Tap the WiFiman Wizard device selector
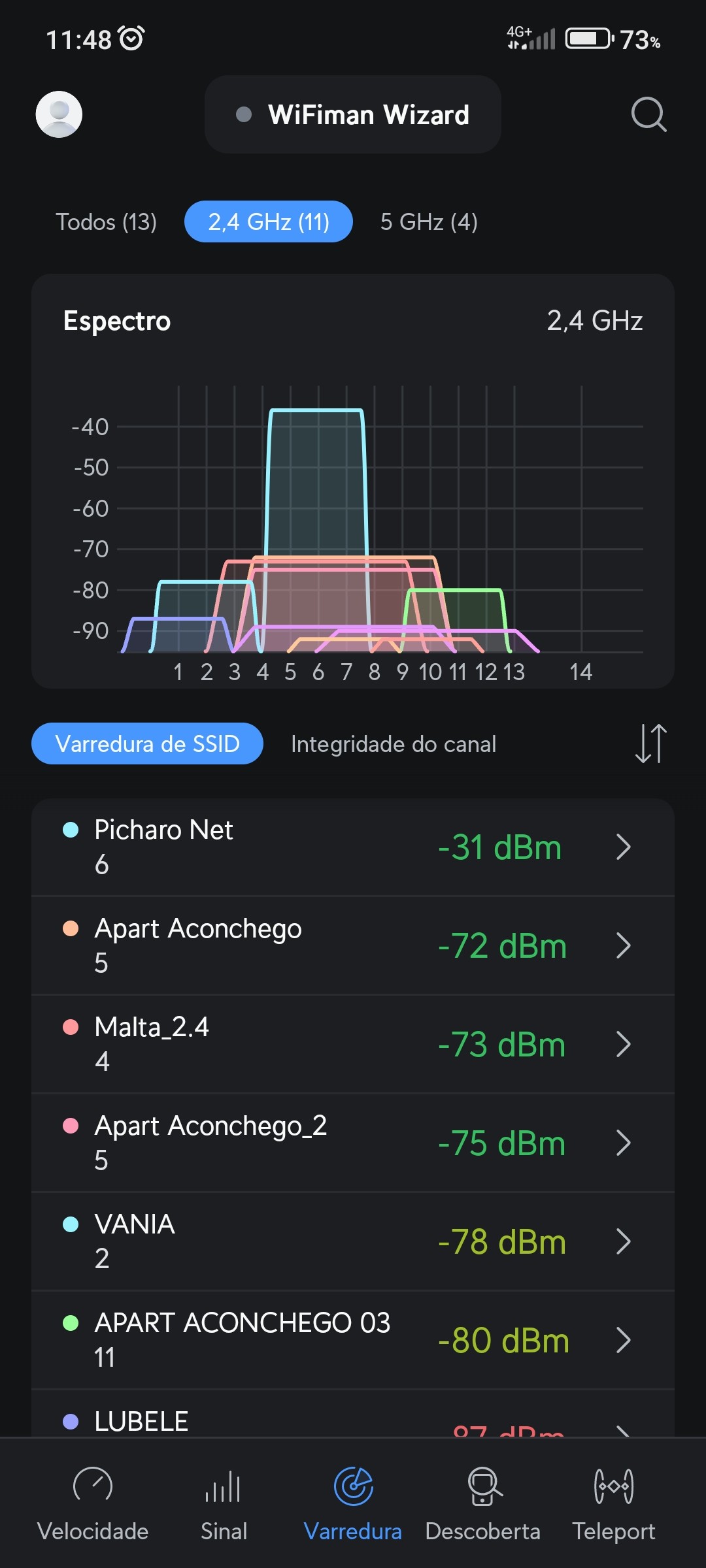706x1568 pixels. [x=353, y=114]
